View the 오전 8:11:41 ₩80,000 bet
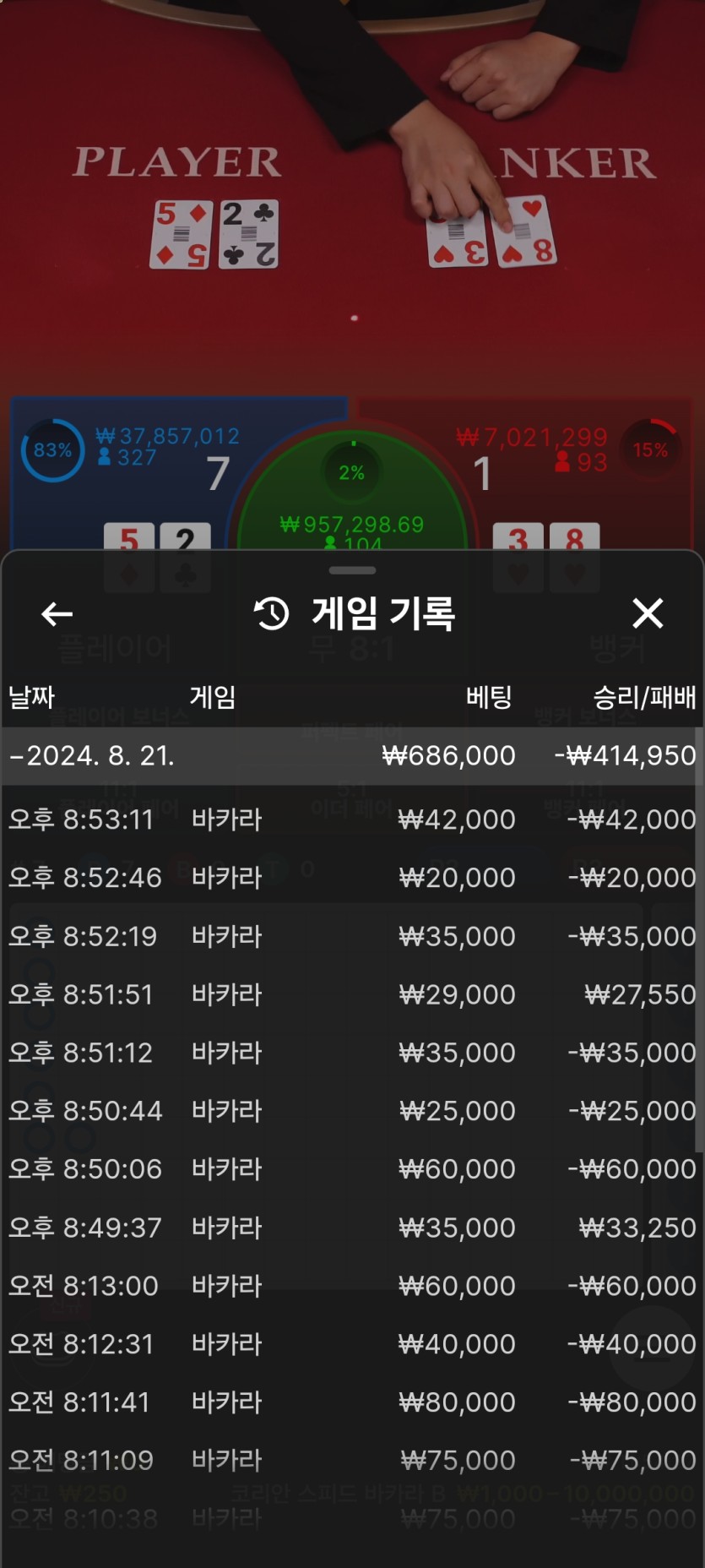 (352, 1402)
